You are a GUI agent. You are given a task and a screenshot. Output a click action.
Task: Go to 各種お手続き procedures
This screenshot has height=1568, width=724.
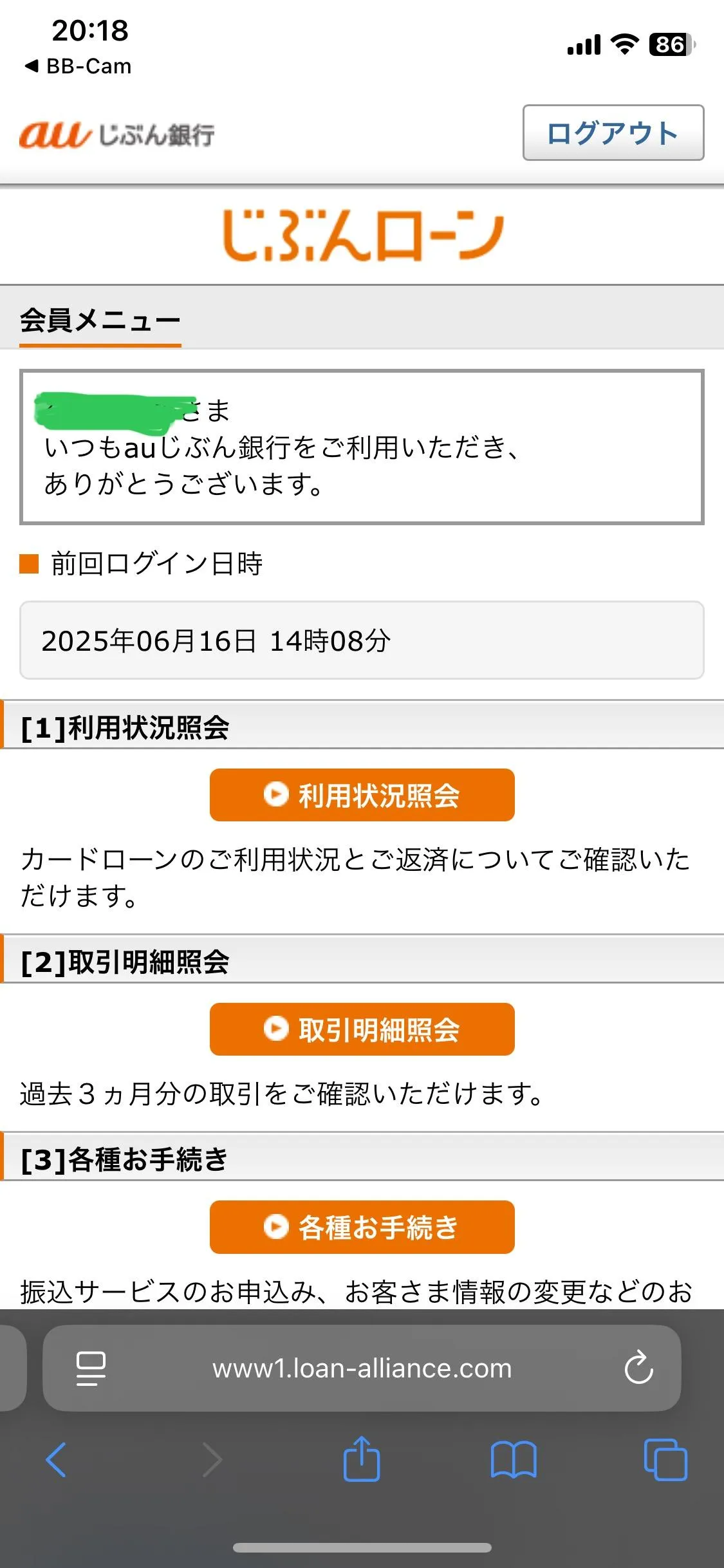tap(362, 1227)
